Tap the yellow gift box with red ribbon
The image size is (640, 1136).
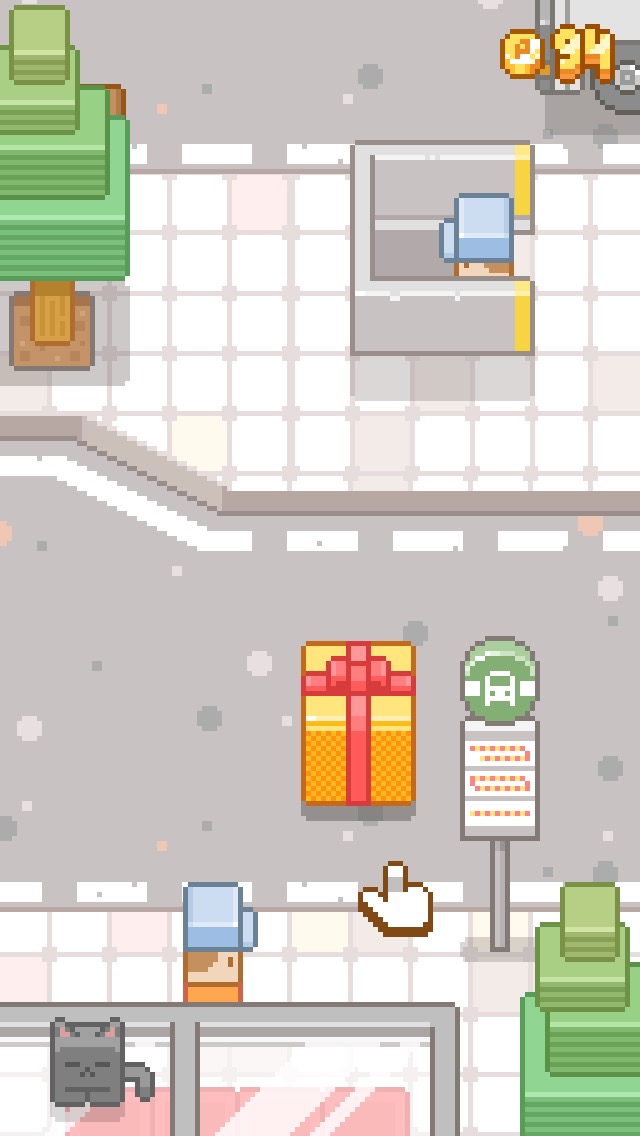click(358, 724)
